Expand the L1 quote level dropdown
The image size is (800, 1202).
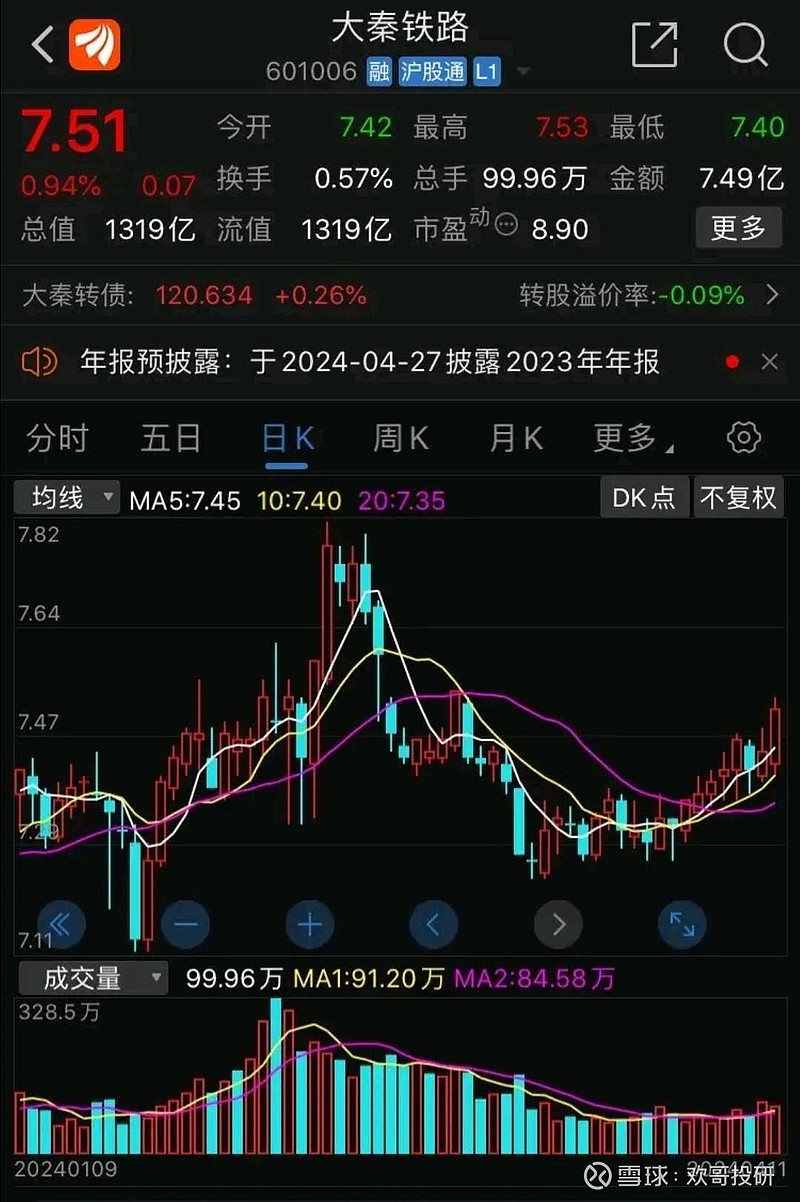point(521,71)
